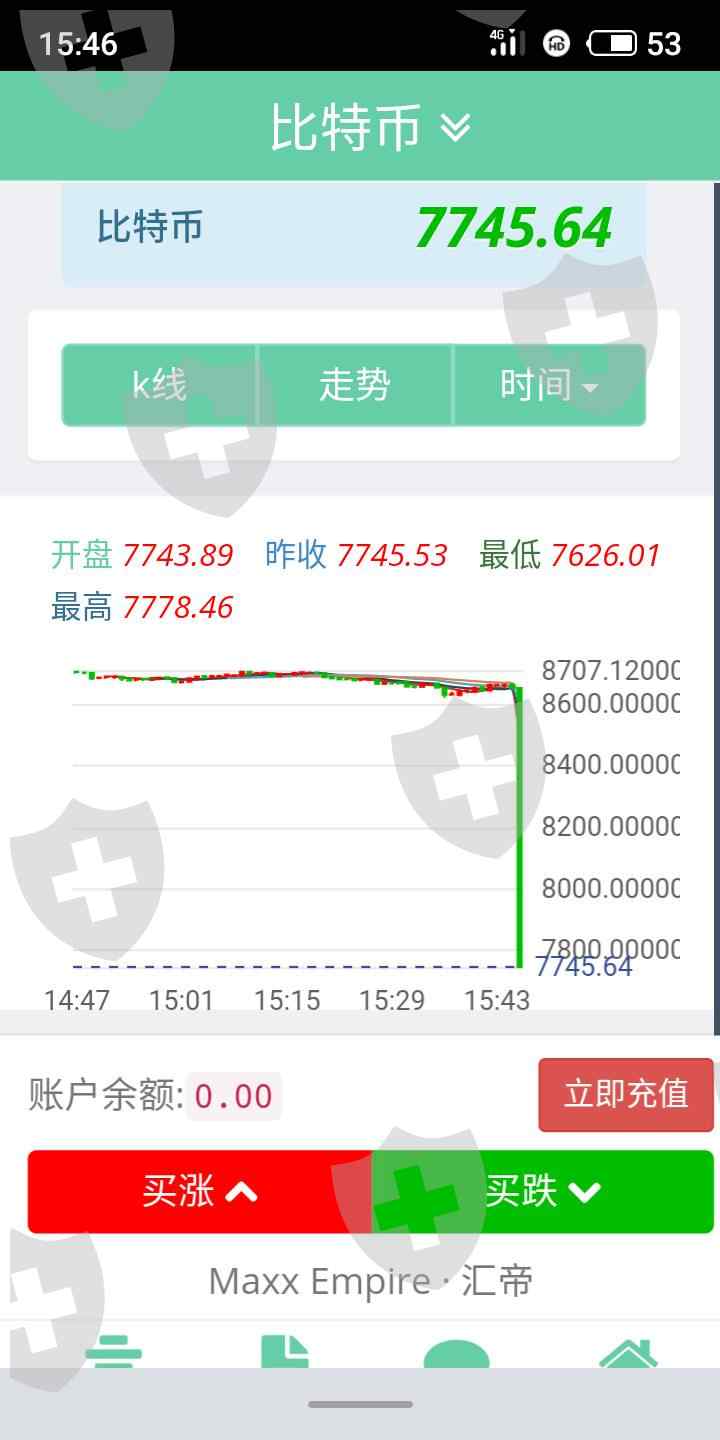The image size is (720, 1440).
Task: Place a 买涨 buy-up order
Action: coord(200,1191)
